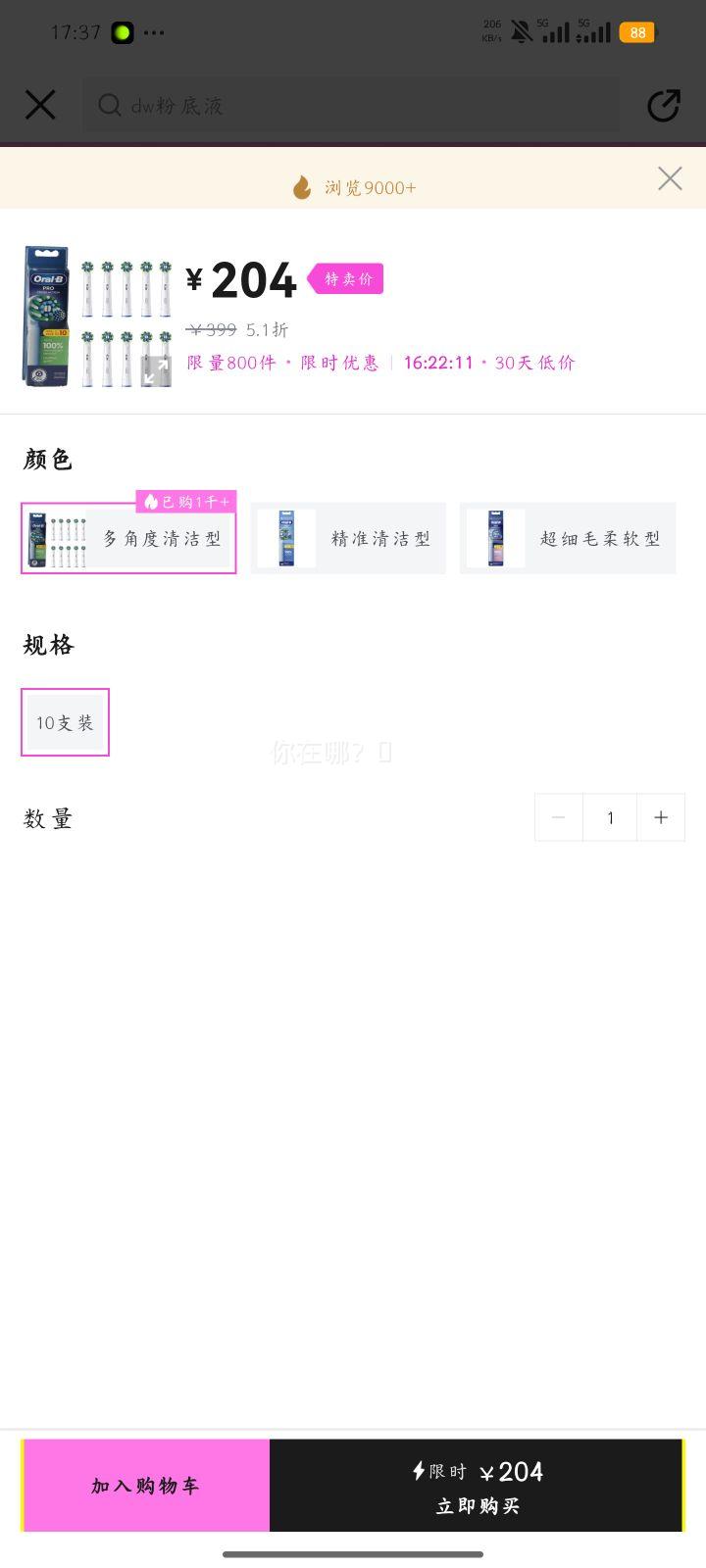
Task: Select the 精准清洁型 variant
Action: tap(348, 537)
